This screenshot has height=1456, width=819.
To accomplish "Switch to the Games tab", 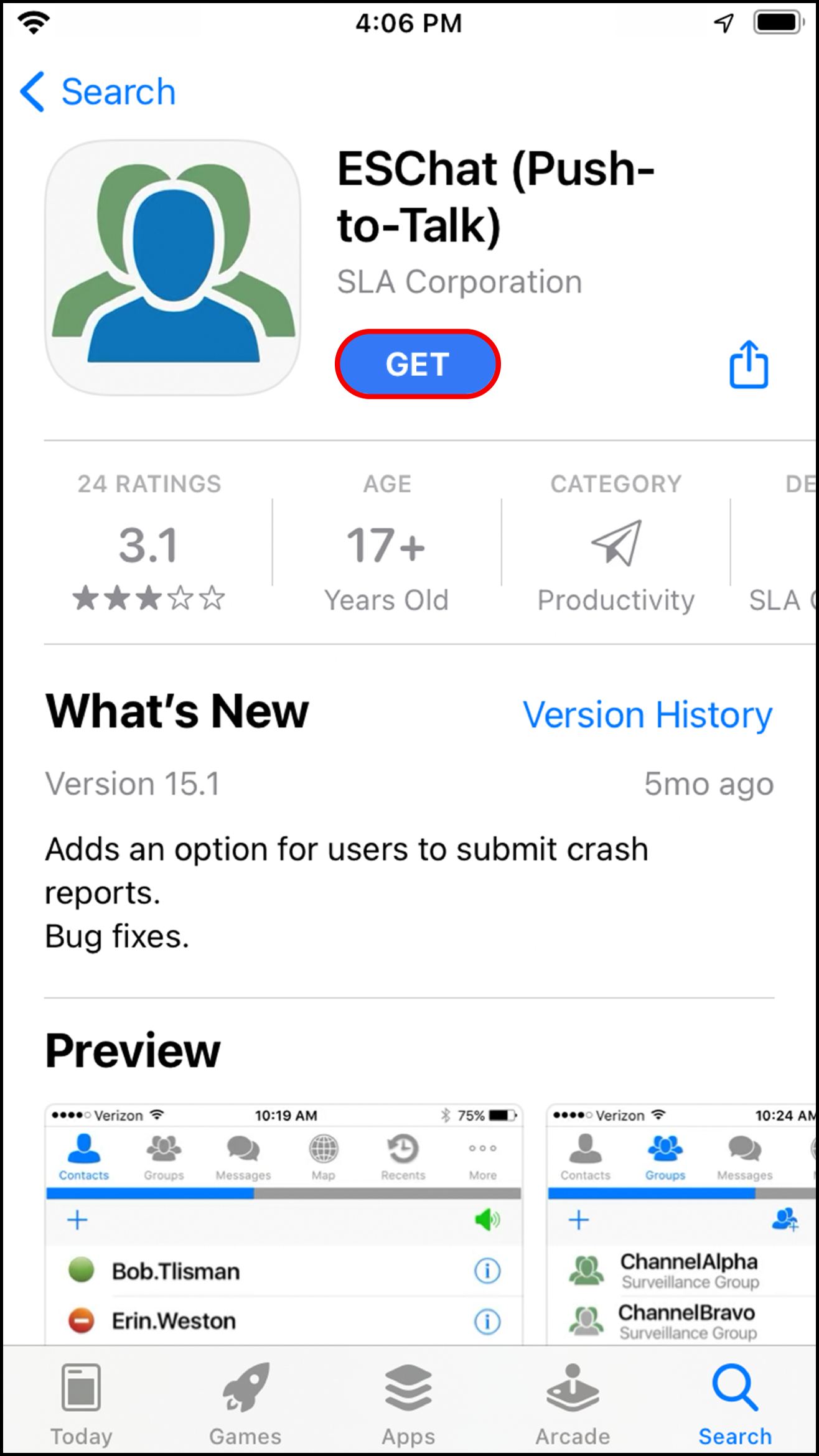I will (245, 1404).
